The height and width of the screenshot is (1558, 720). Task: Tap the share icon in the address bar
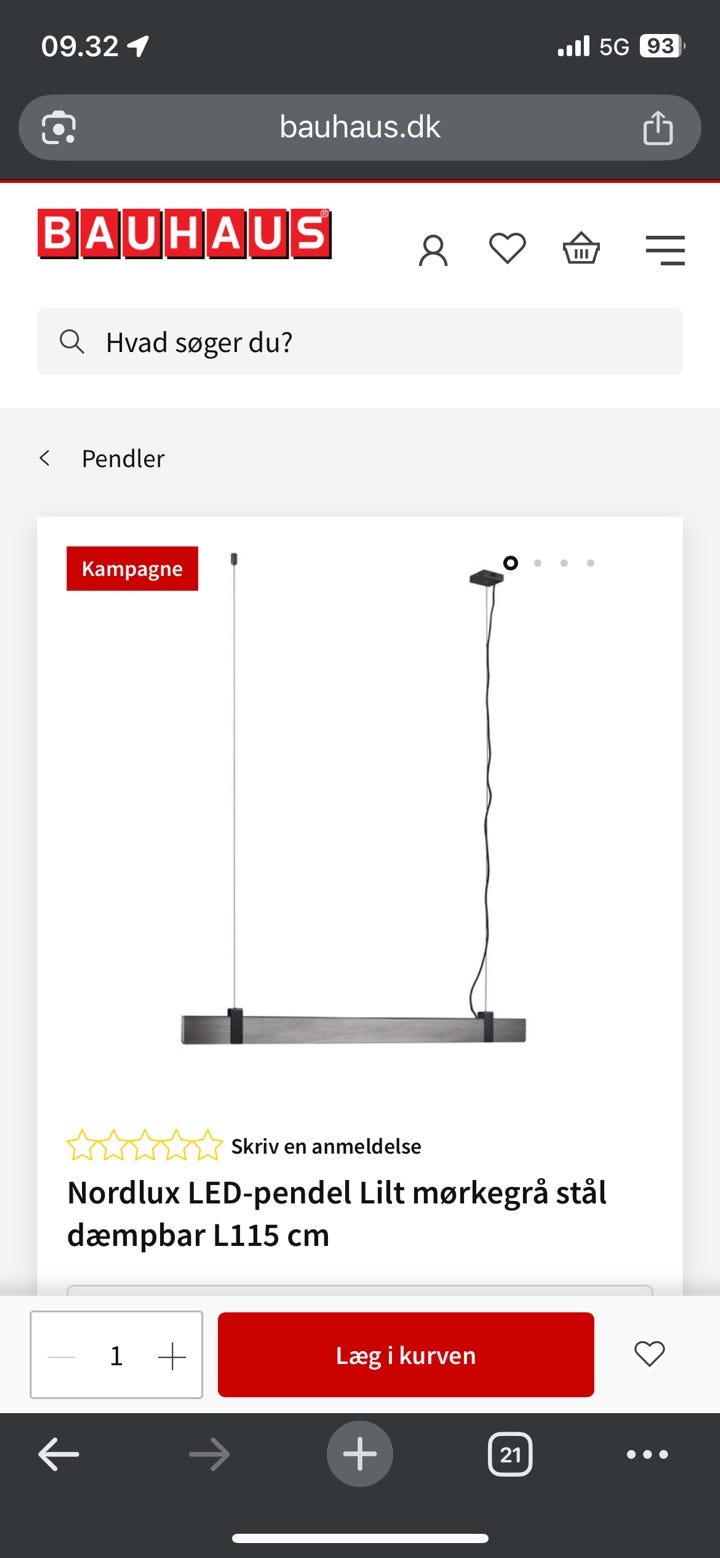657,127
